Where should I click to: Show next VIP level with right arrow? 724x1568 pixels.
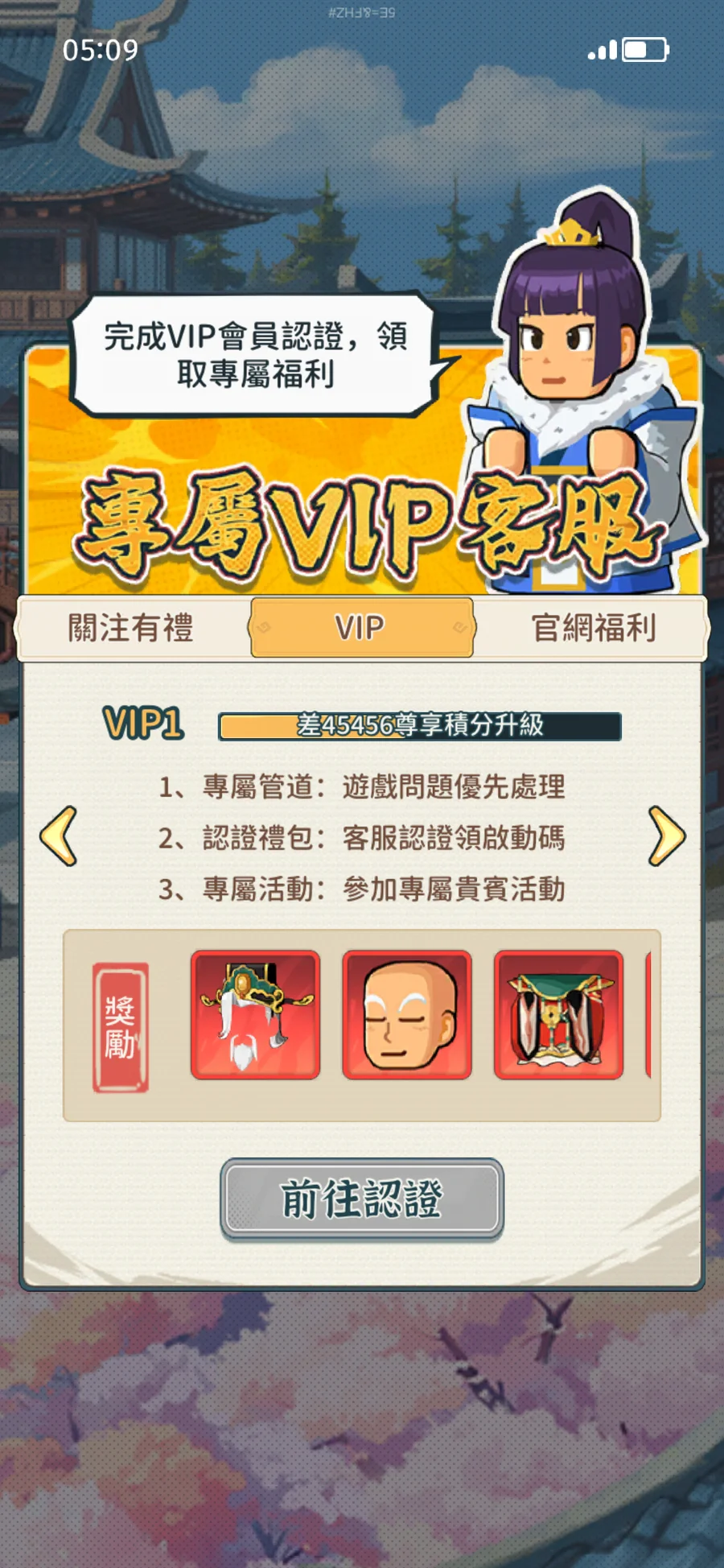[666, 836]
